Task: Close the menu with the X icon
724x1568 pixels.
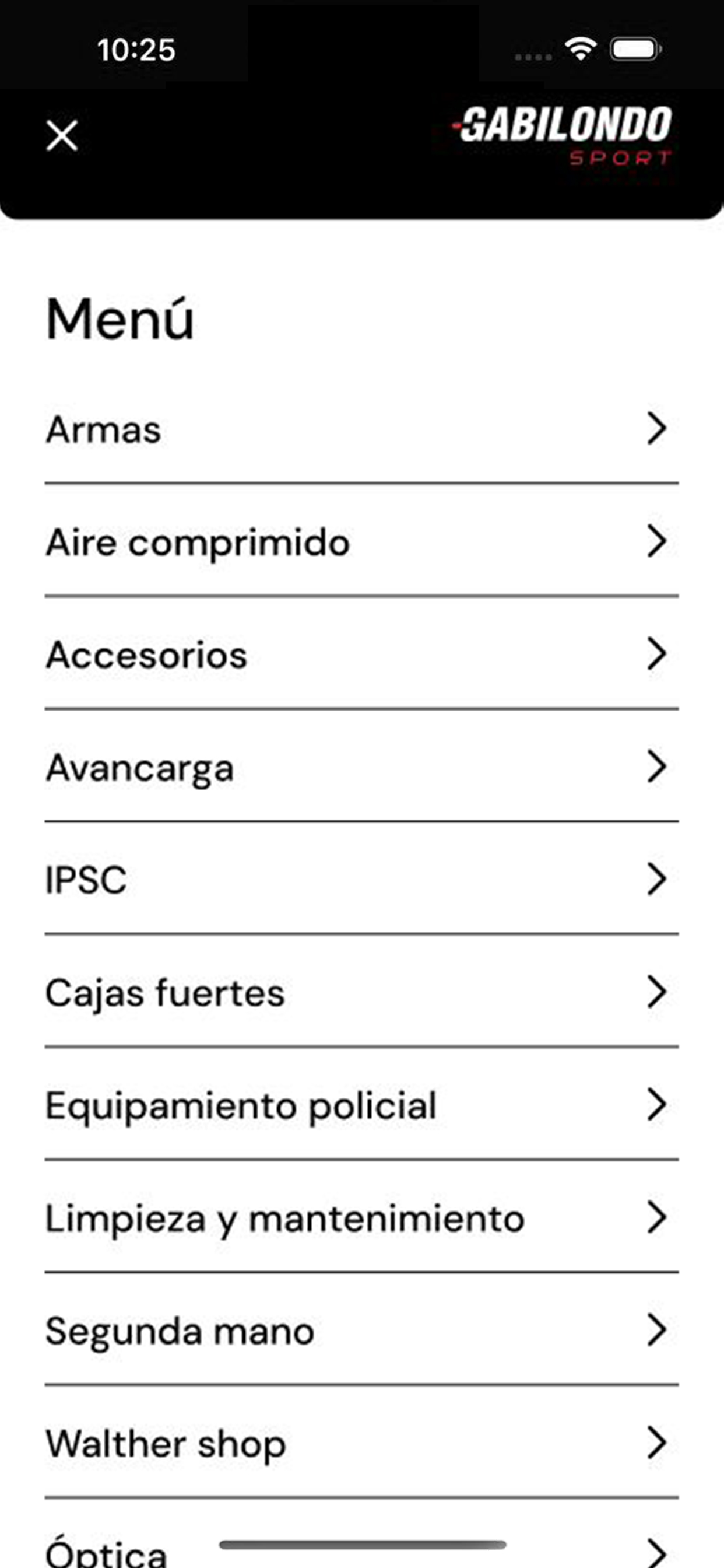Action: tap(61, 135)
